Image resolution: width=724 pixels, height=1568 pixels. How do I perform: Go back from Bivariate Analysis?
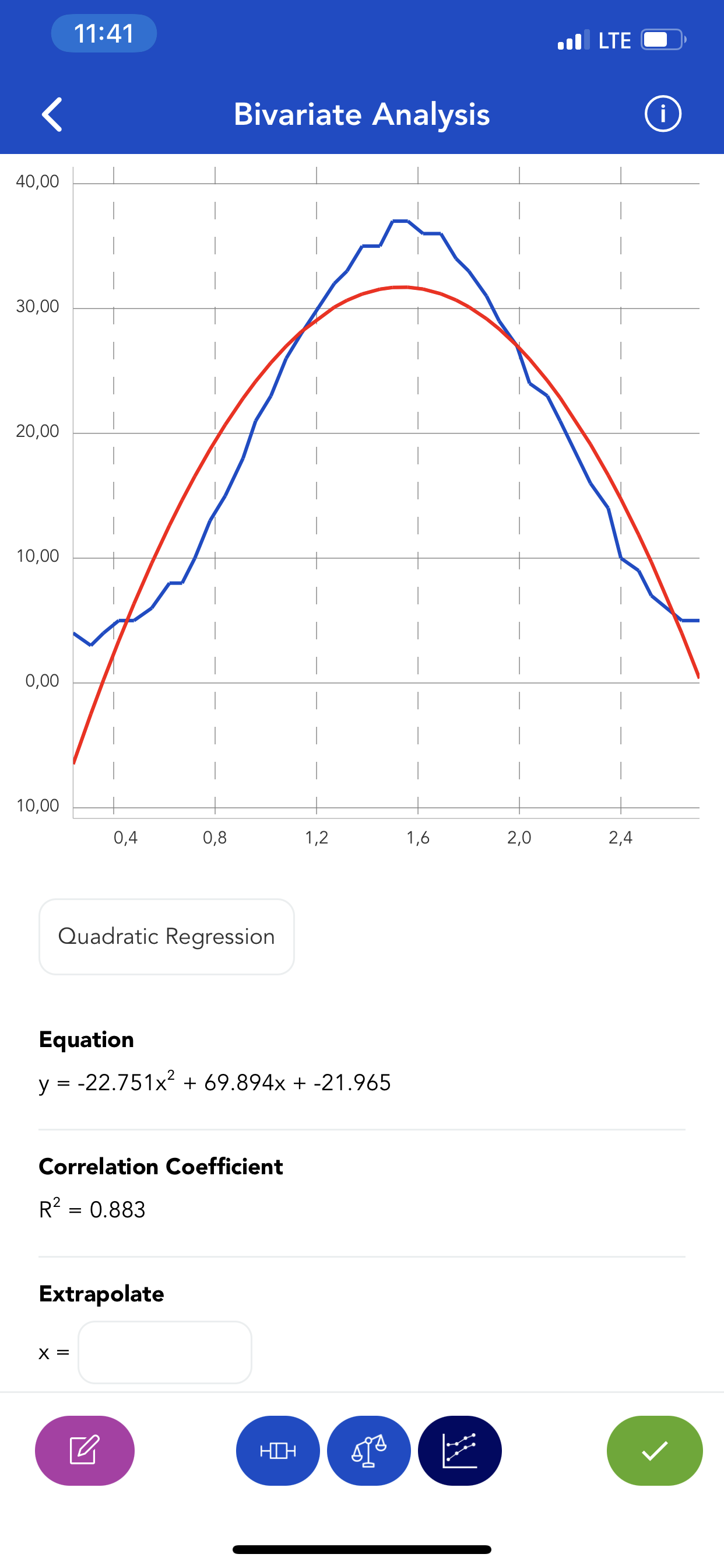click(52, 114)
